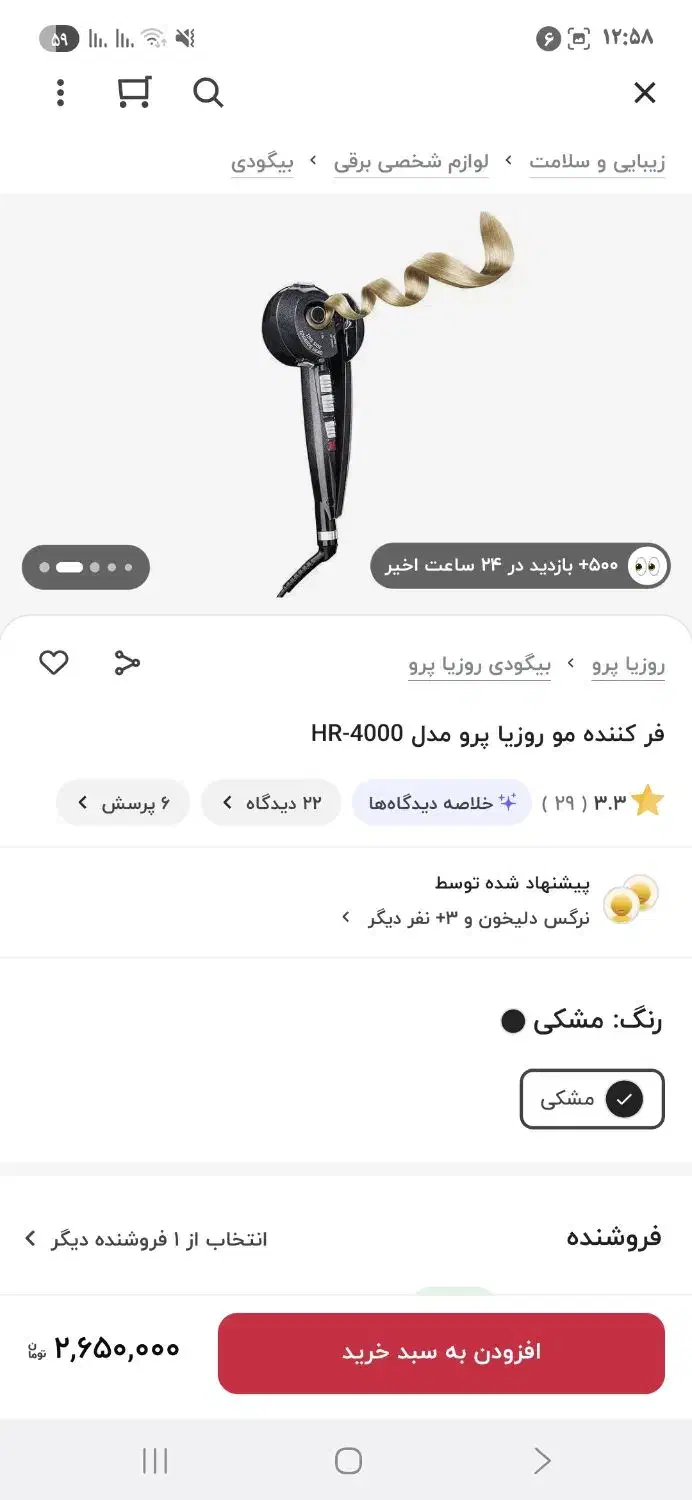The height and width of the screenshot is (1500, 692).
Task: Open the search icon
Action: point(207,93)
